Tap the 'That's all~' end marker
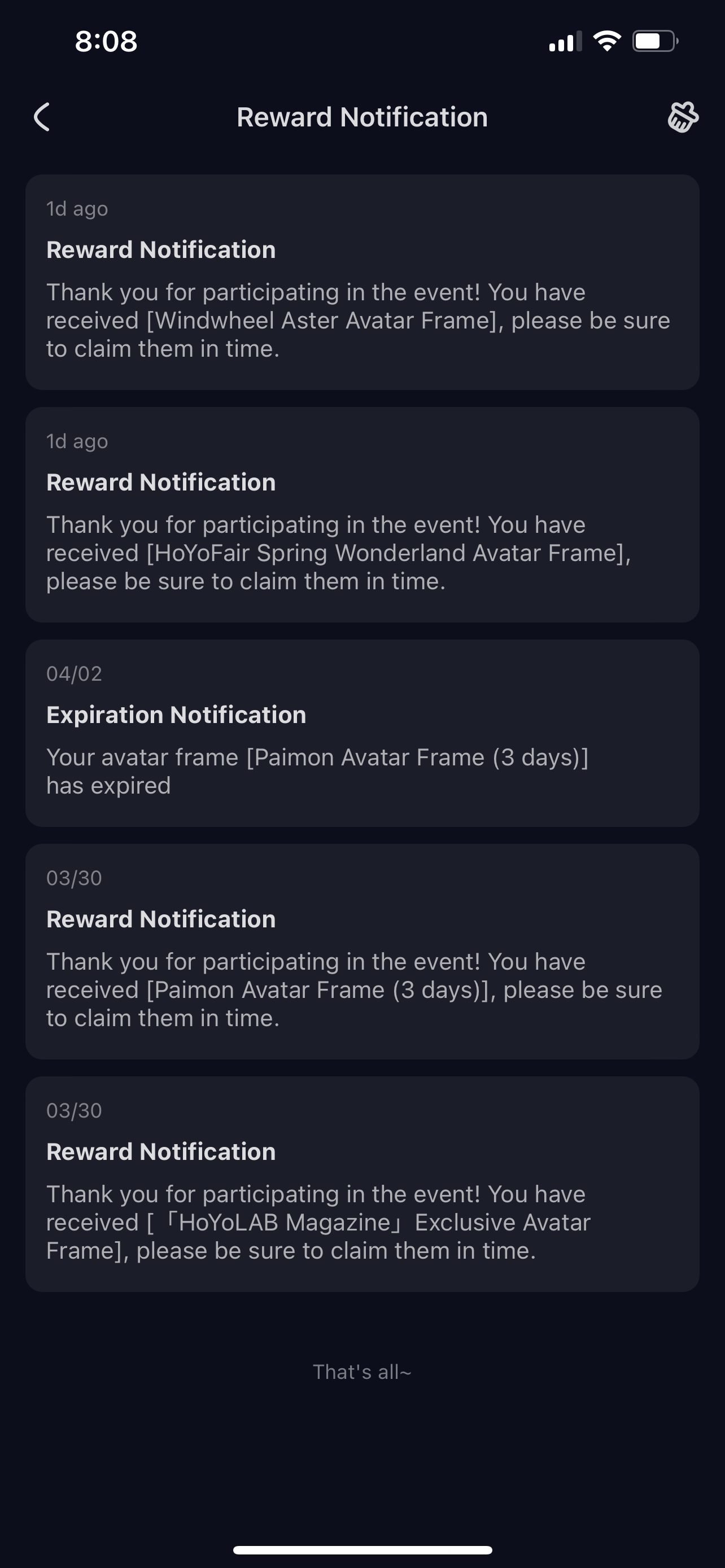 (x=362, y=1373)
